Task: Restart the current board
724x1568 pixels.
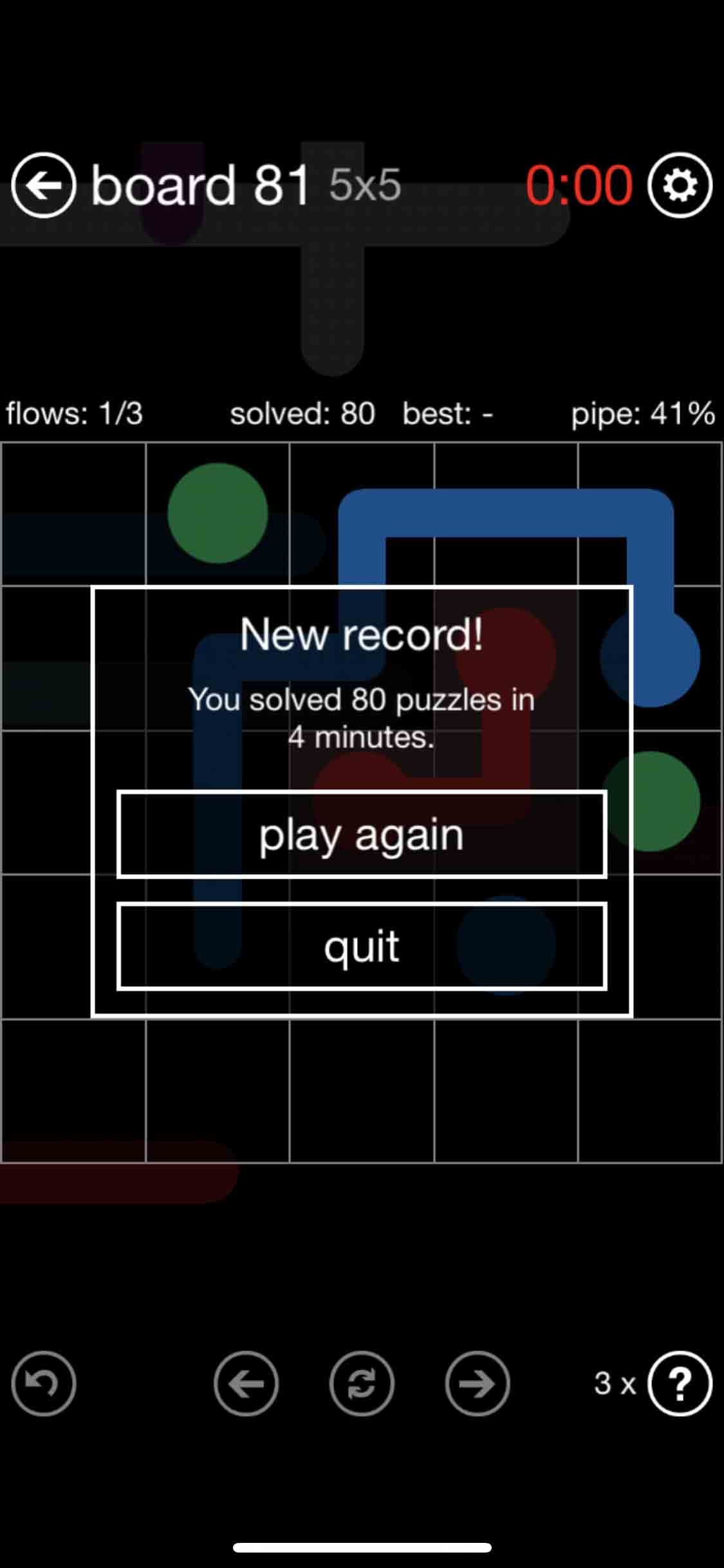Action: (x=362, y=1383)
